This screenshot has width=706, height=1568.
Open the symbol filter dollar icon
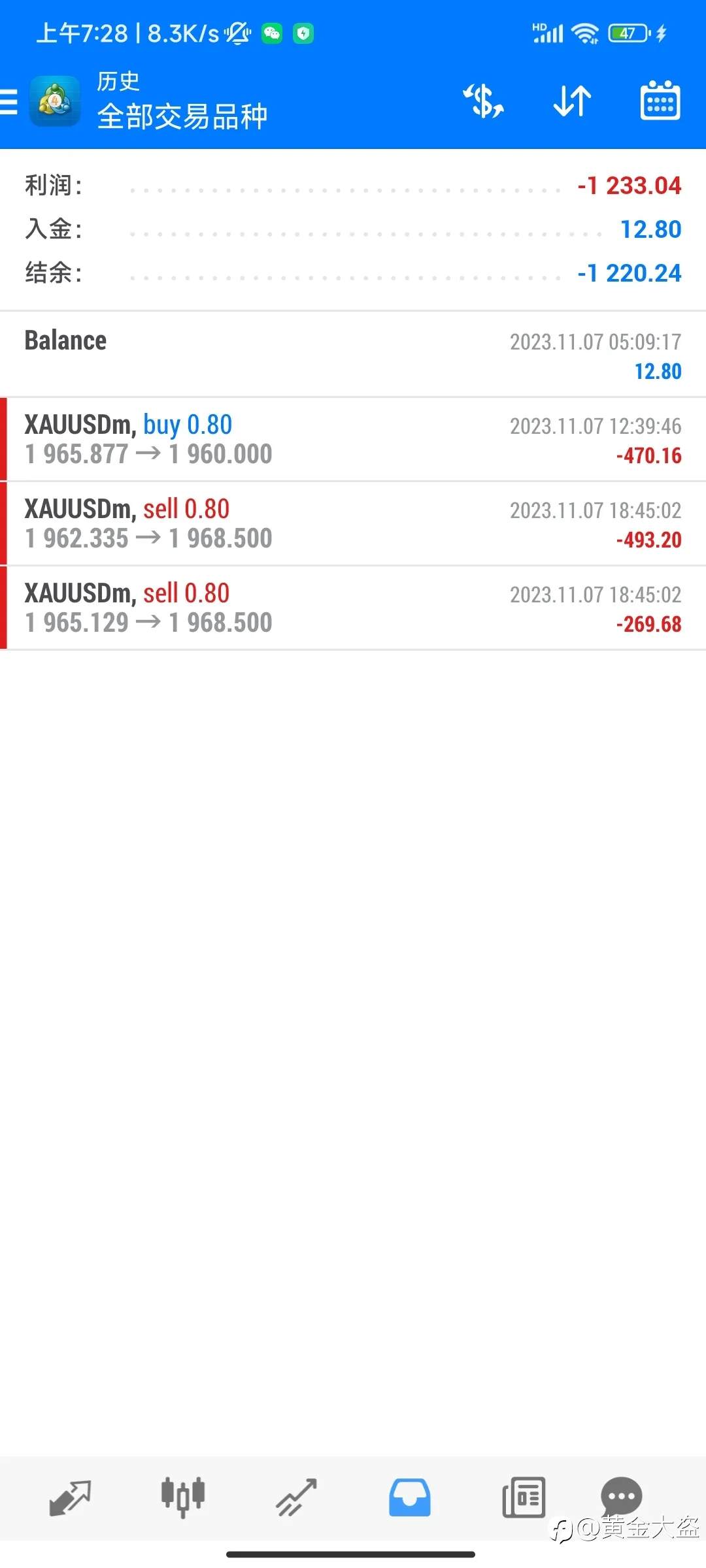click(x=484, y=101)
